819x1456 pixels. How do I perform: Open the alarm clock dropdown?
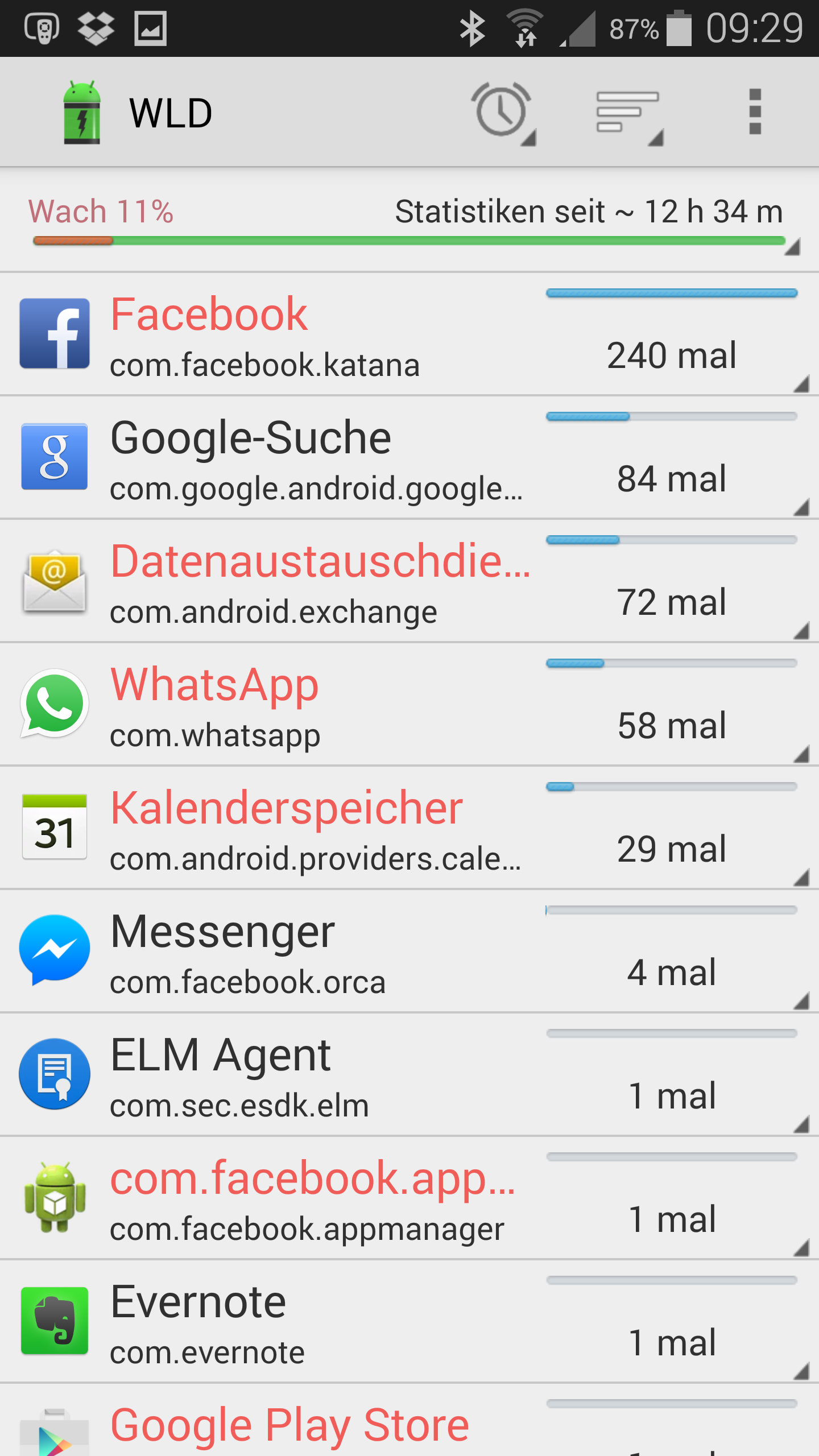tap(503, 112)
